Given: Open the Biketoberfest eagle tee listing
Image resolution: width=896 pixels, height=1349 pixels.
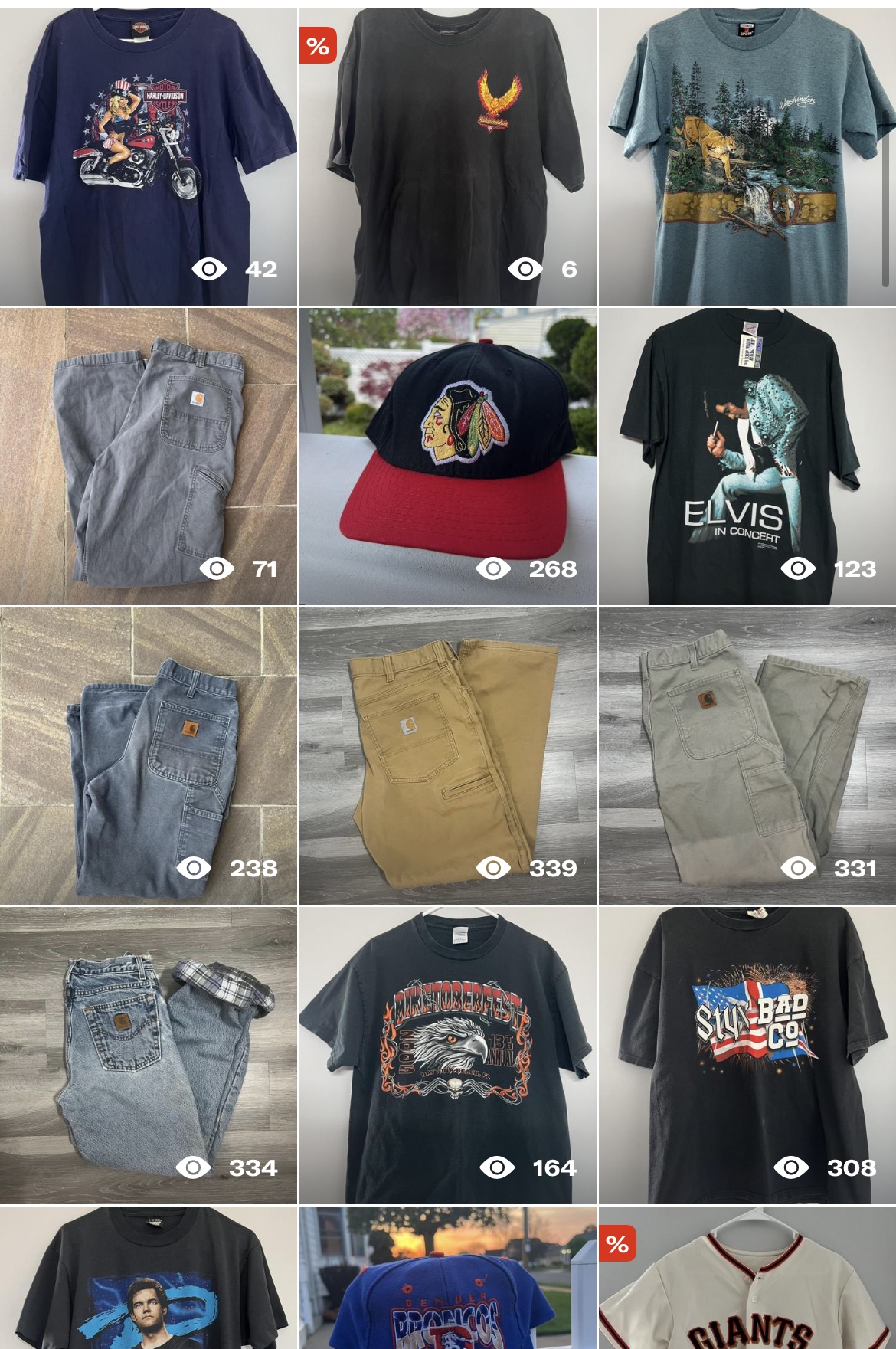Looking at the screenshot, I should click(447, 1056).
